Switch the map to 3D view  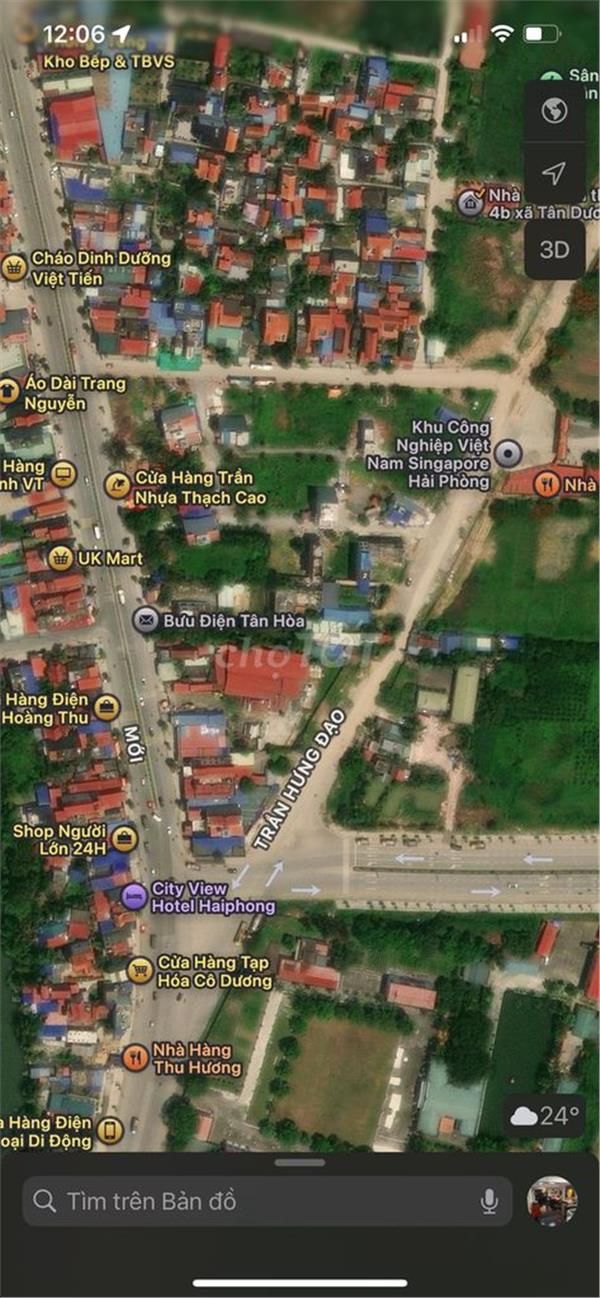point(554,249)
